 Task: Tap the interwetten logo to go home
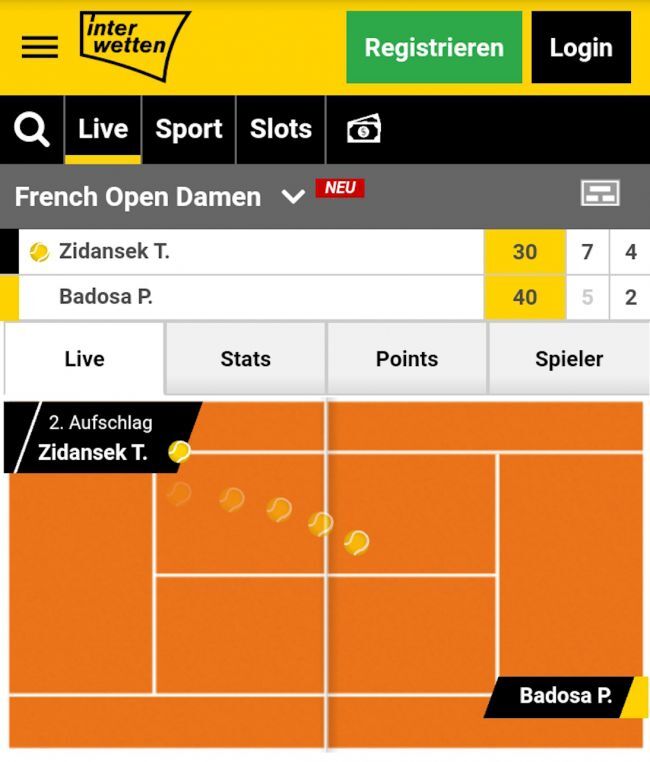pyautogui.click(x=134, y=46)
